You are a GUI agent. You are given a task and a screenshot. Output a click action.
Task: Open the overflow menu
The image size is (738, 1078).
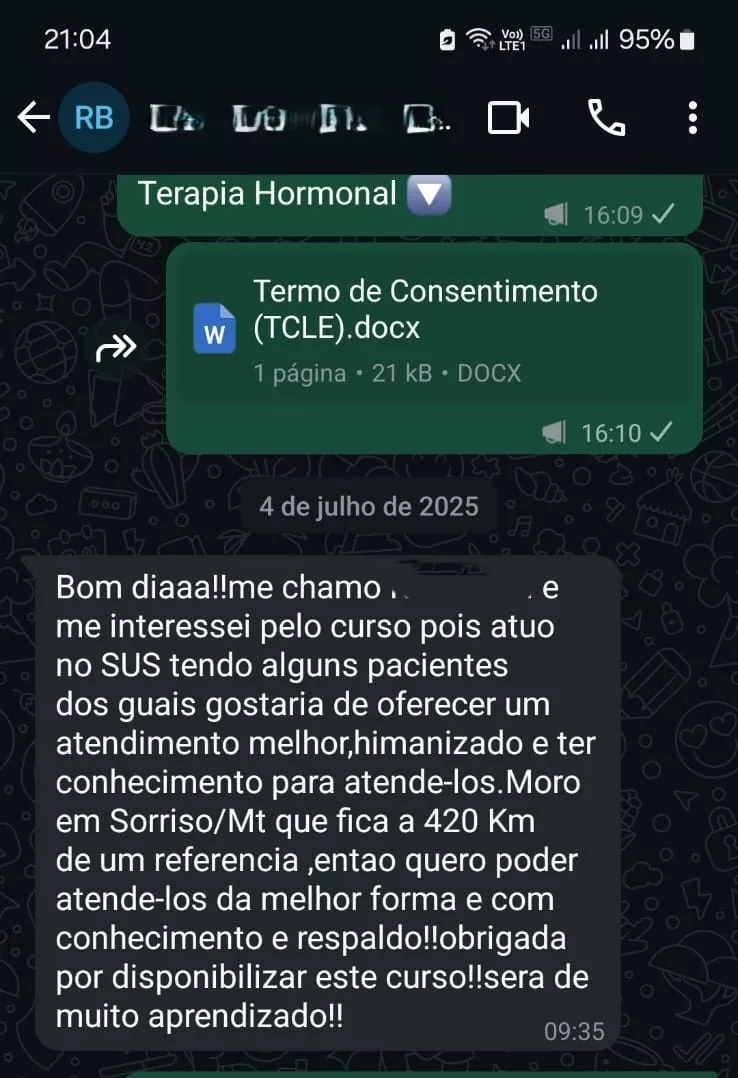[x=693, y=118]
